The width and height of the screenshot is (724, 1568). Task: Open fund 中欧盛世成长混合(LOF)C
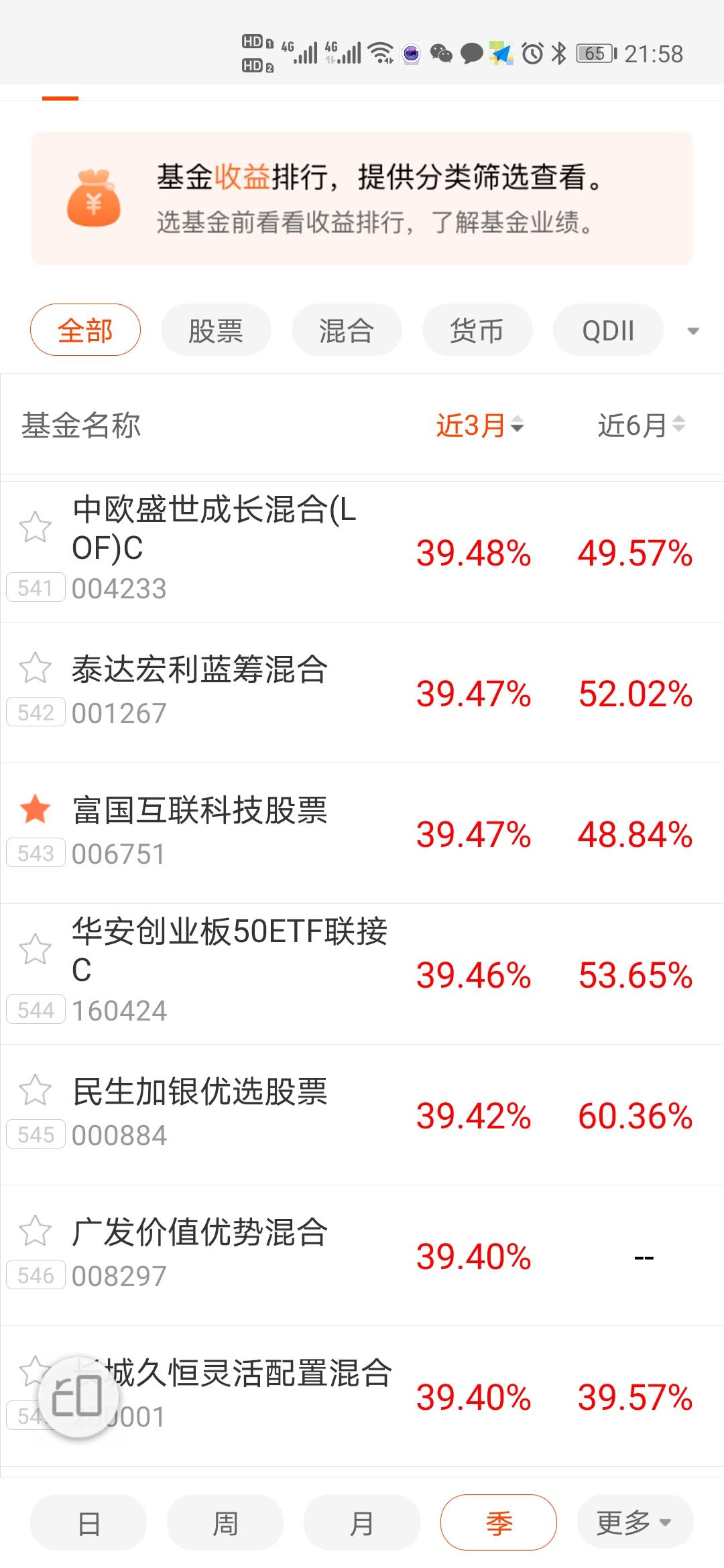click(x=362, y=551)
